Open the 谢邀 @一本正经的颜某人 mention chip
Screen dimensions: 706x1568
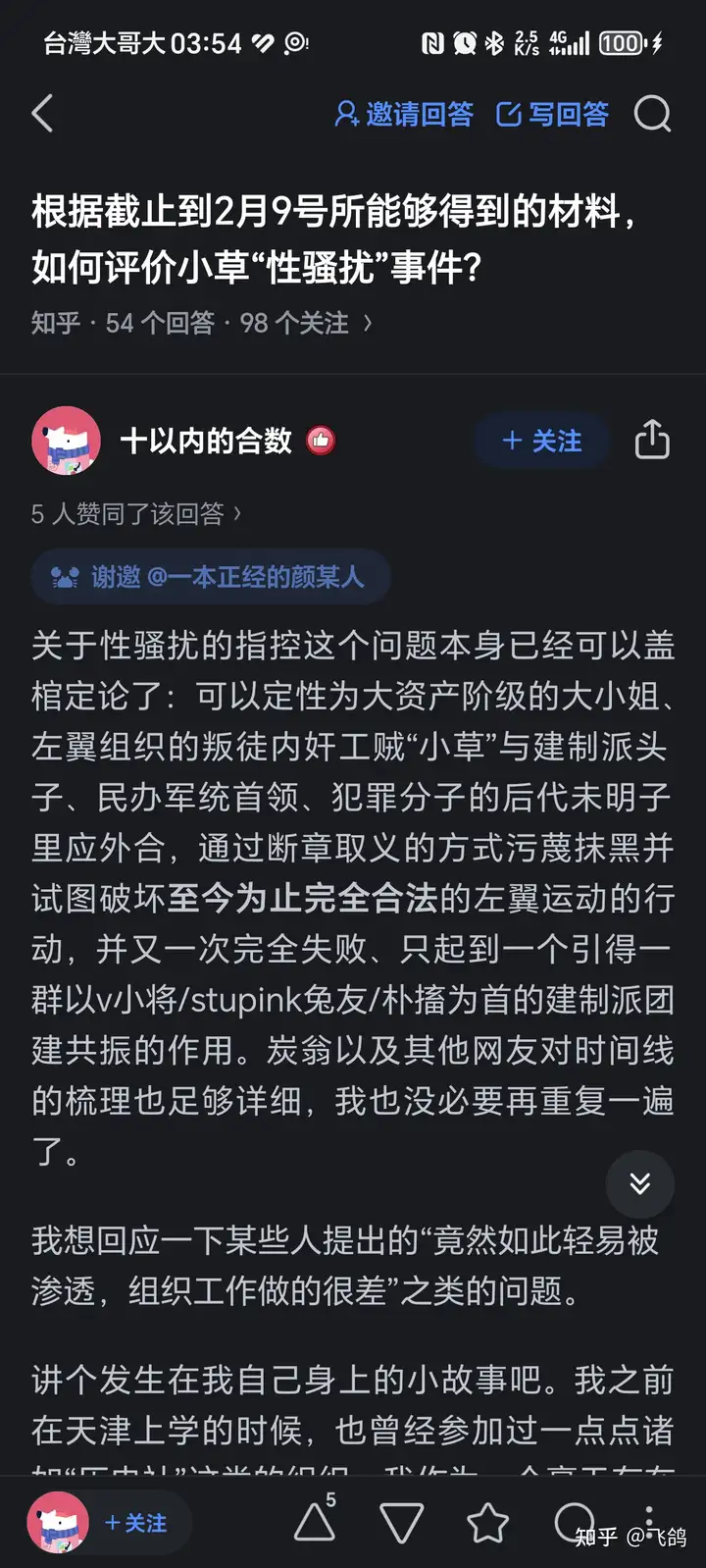coord(211,577)
